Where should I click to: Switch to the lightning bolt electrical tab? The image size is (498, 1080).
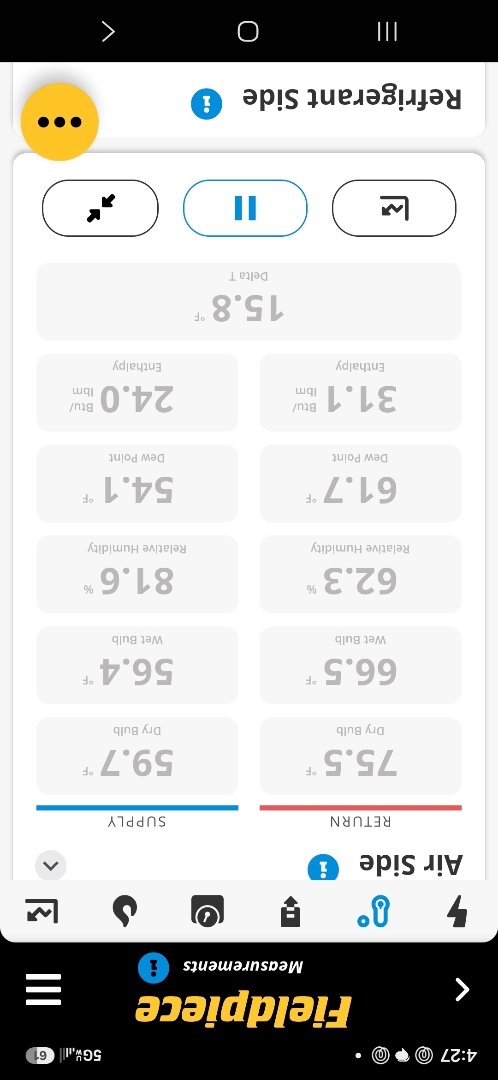(457, 912)
